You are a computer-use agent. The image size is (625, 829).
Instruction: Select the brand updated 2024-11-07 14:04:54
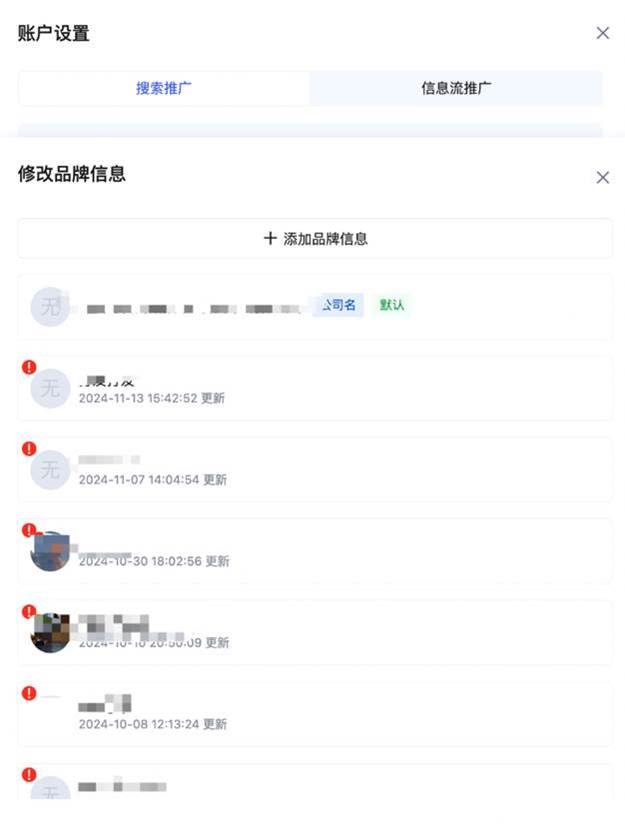click(x=315, y=469)
